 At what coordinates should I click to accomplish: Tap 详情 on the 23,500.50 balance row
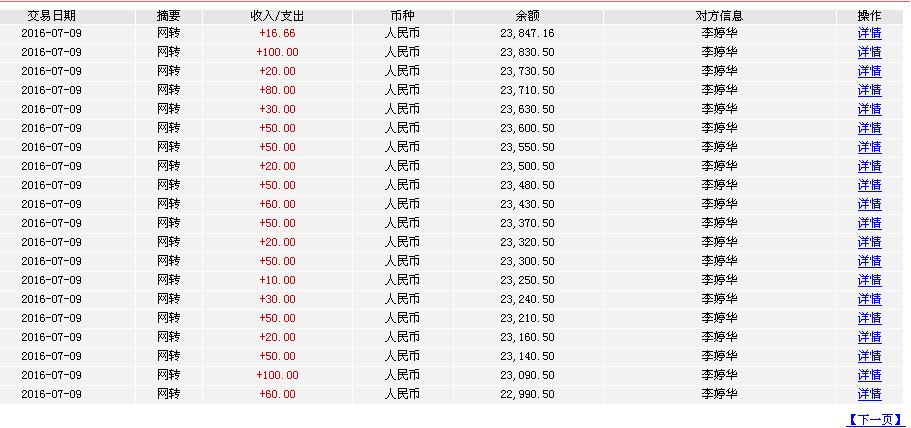(x=869, y=166)
